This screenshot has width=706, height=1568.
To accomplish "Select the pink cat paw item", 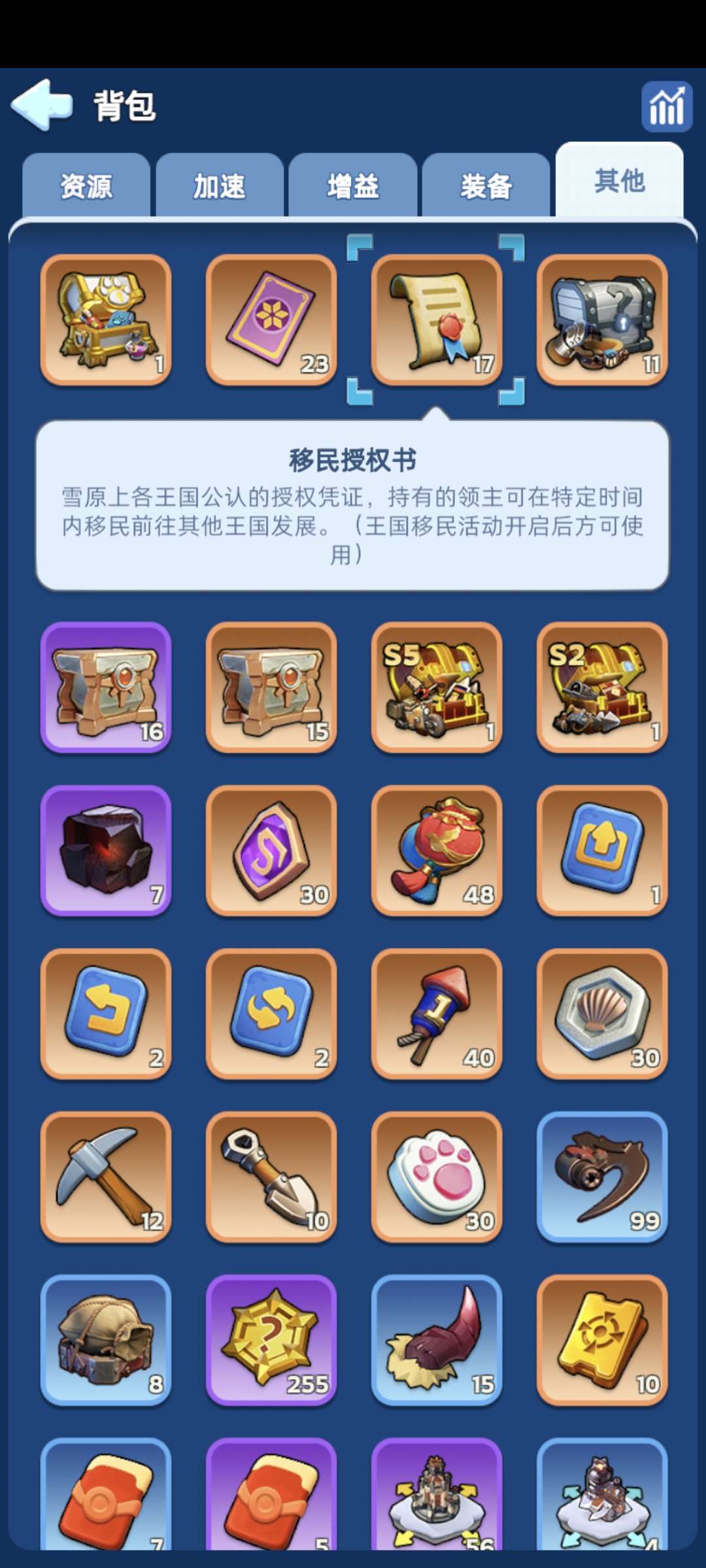I will [x=436, y=1177].
